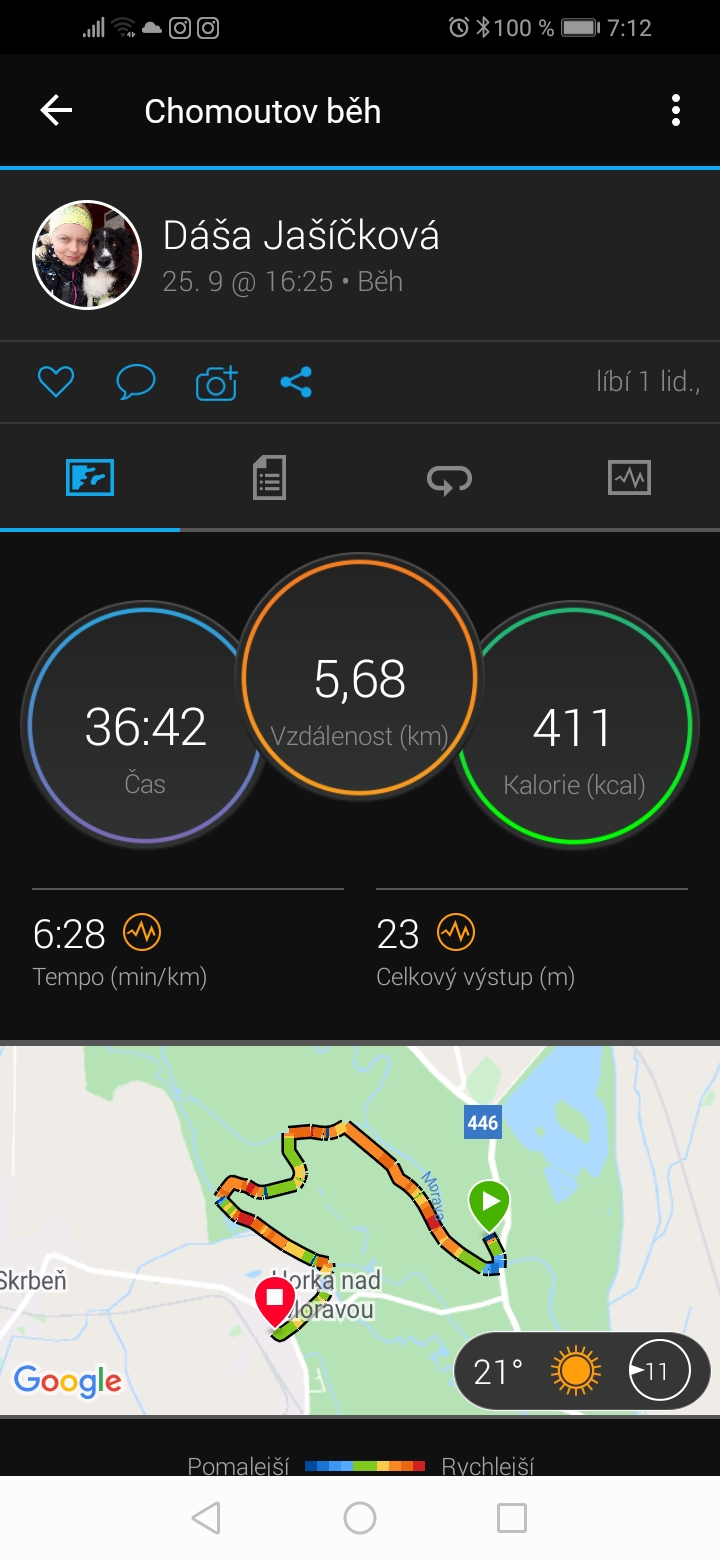Image resolution: width=720 pixels, height=1560 pixels.
Task: Select the overview tab
Action: [x=90, y=478]
